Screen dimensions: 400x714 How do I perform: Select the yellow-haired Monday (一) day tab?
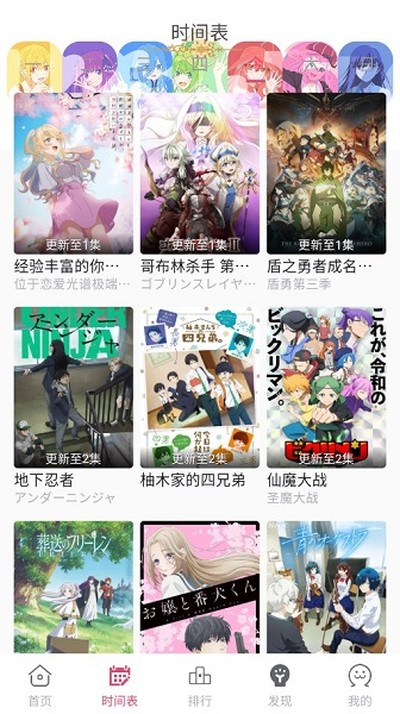click(x=35, y=67)
